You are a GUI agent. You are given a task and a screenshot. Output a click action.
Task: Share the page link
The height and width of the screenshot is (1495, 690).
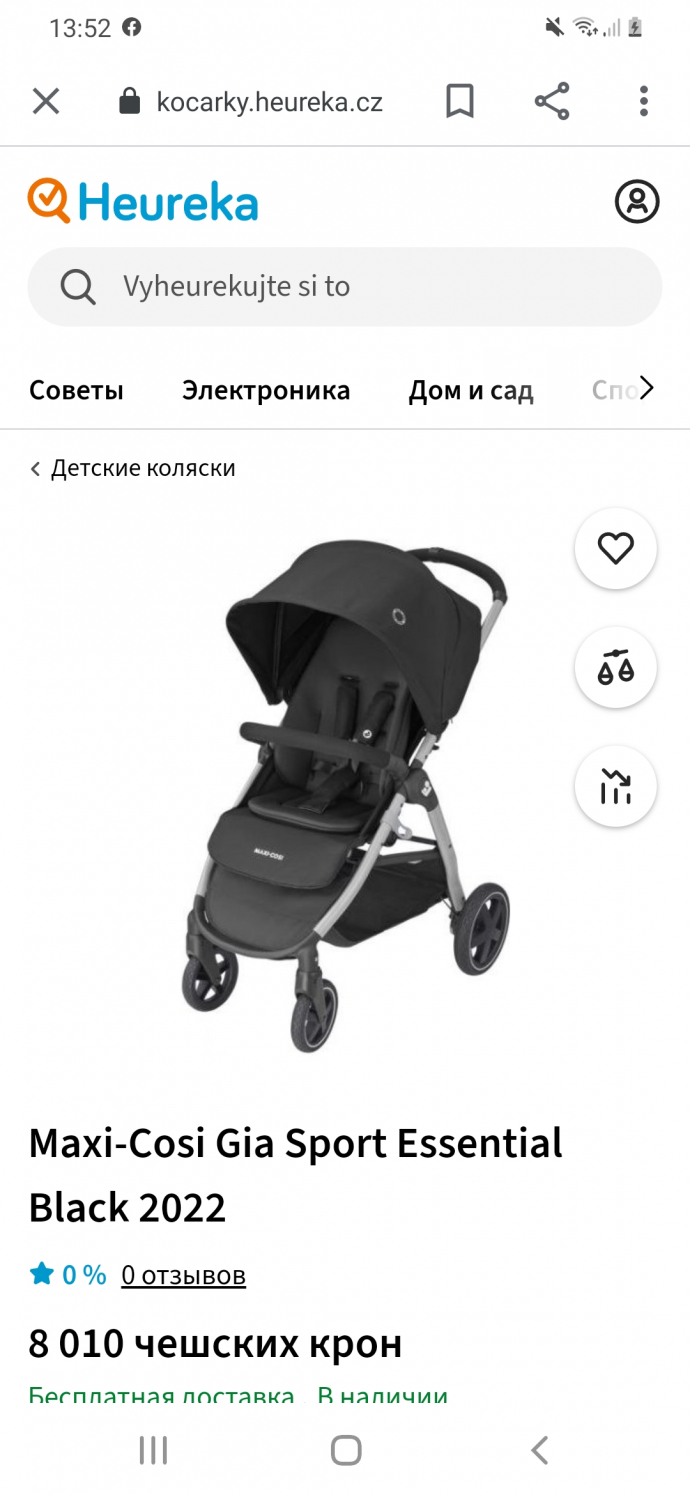click(551, 101)
